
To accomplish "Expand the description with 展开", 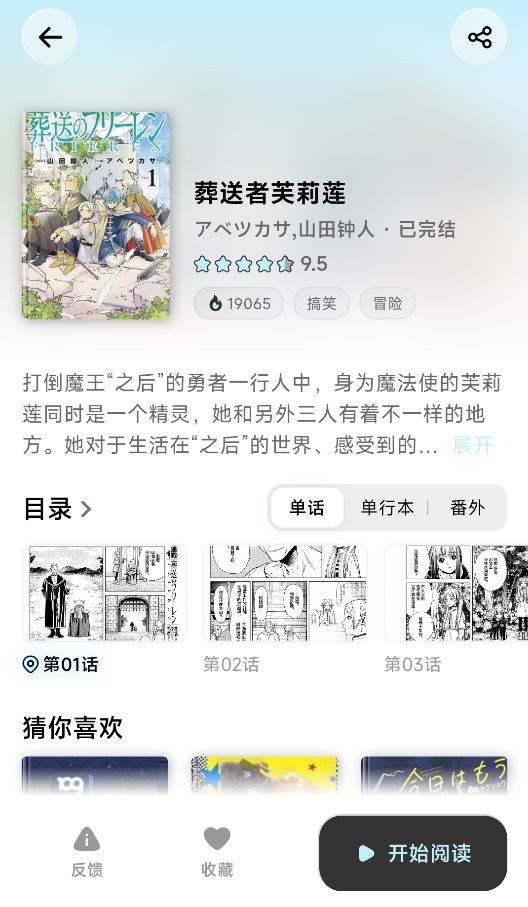I will (472, 445).
